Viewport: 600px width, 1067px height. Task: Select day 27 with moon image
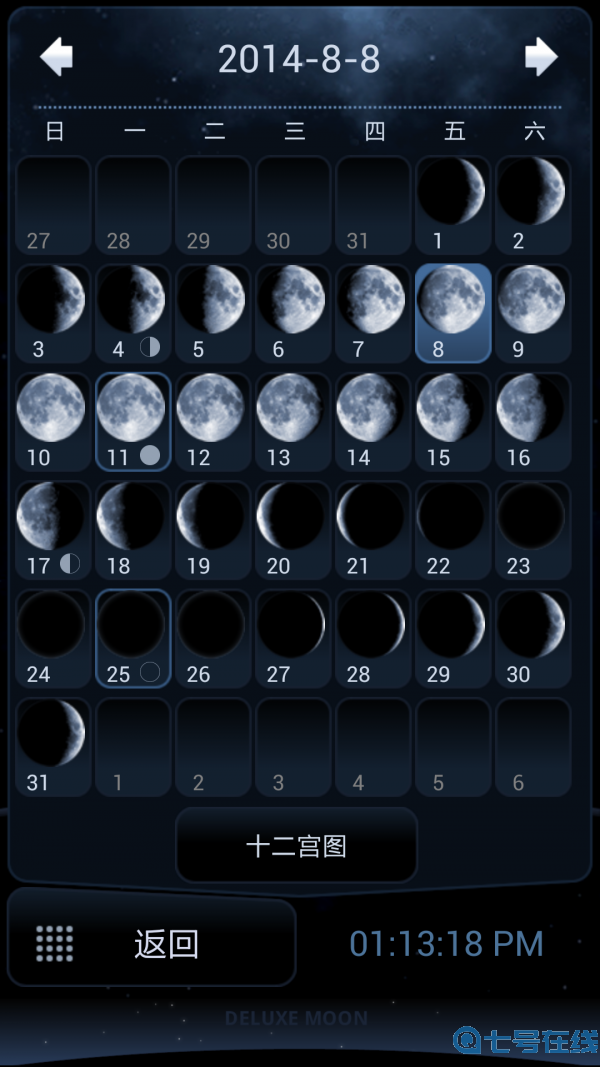[293, 638]
